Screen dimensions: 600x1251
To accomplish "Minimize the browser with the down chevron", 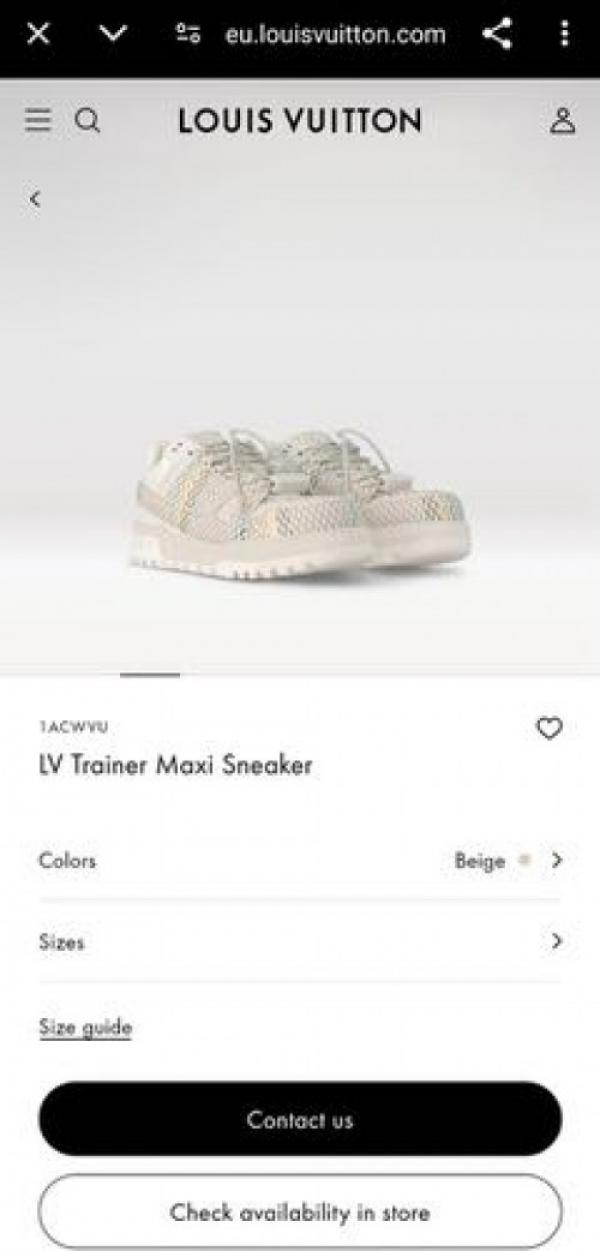I will coord(114,34).
